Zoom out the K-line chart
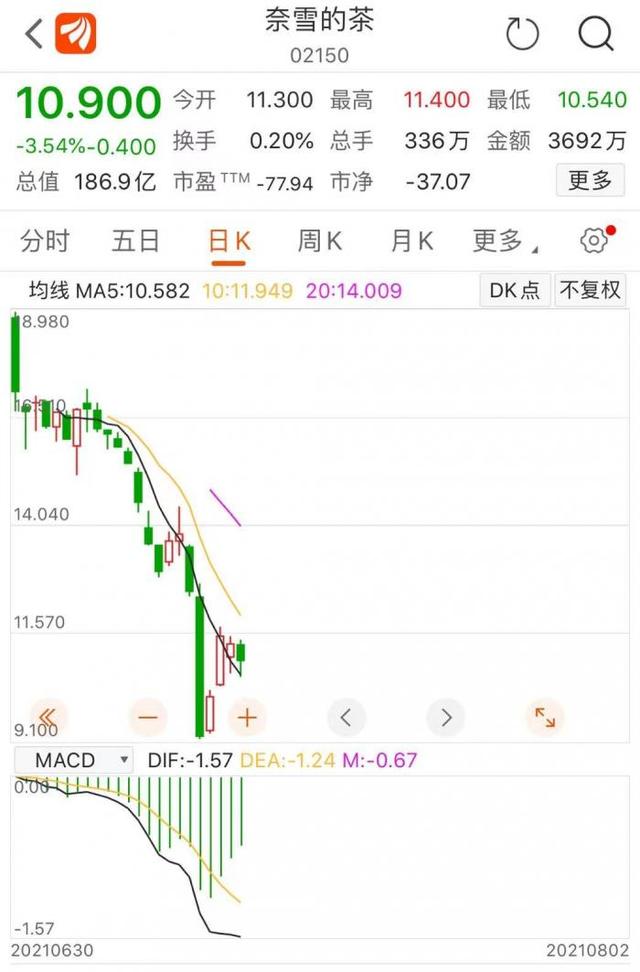Image resolution: width=640 pixels, height=972 pixels. click(x=148, y=716)
